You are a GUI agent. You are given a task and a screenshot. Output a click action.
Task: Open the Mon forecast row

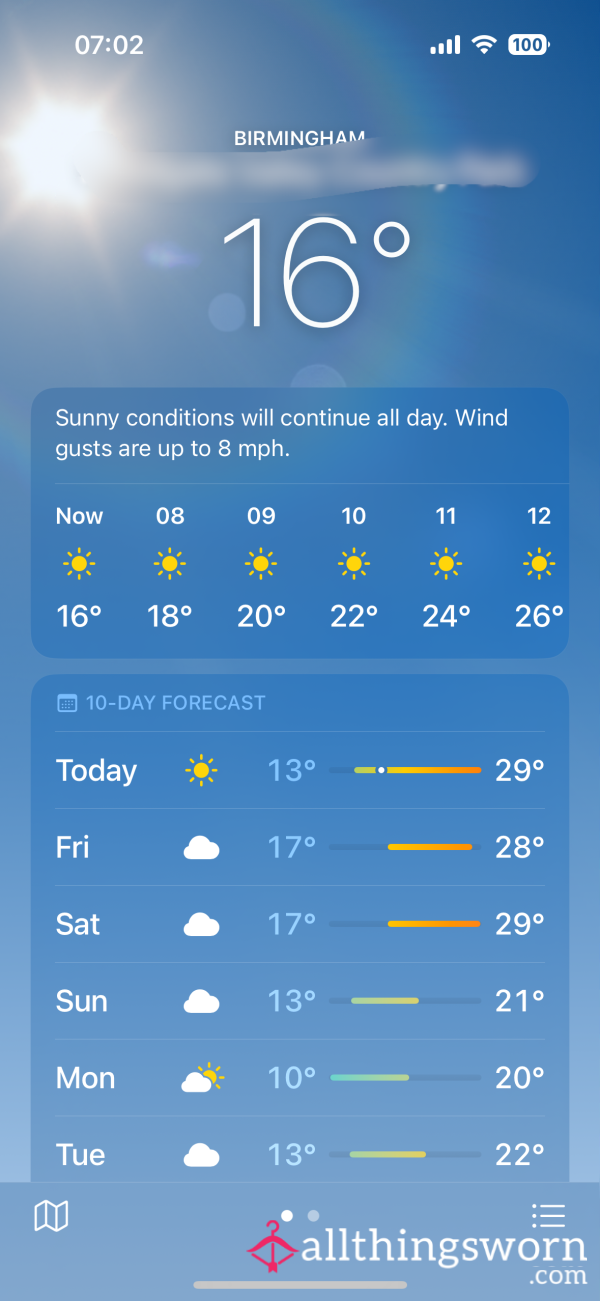(300, 1078)
